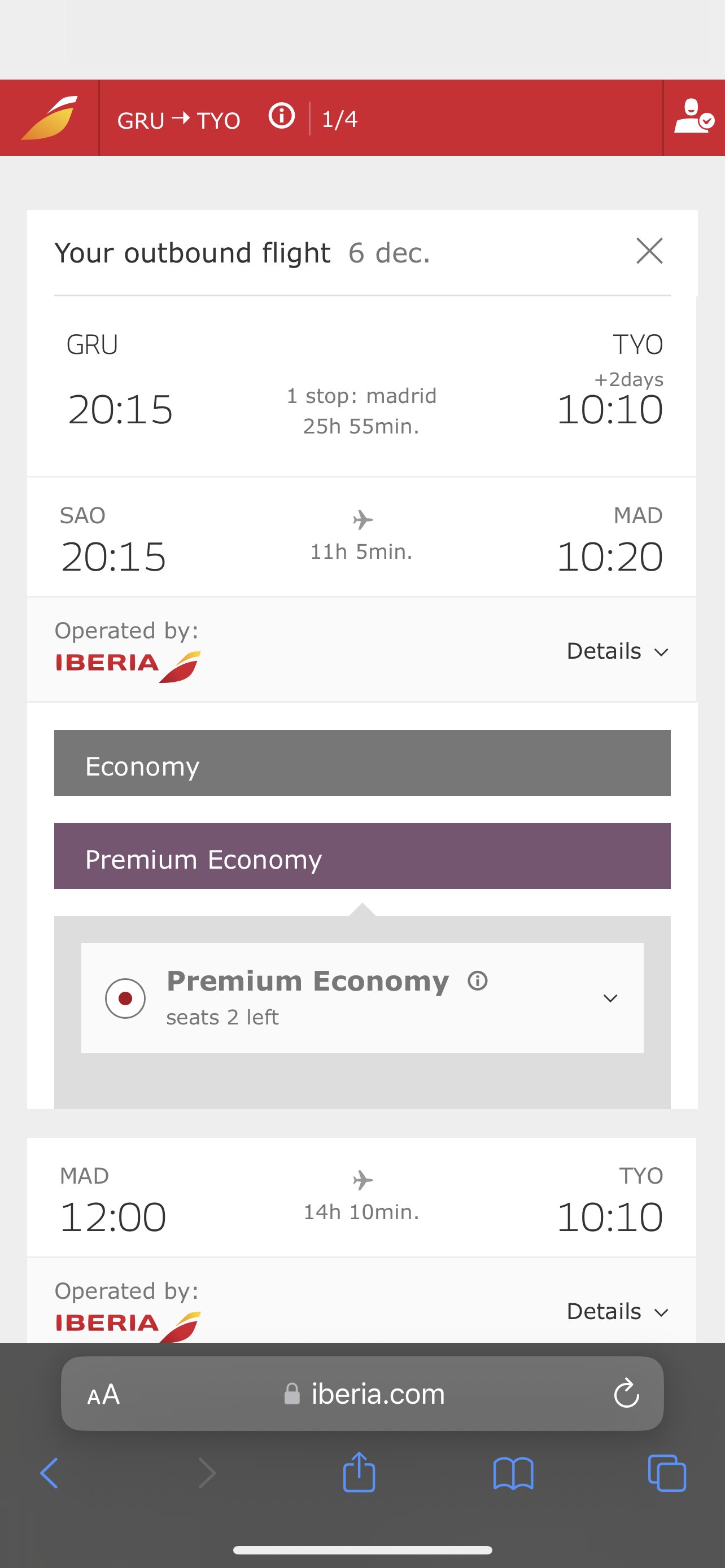Select the Economy cabin tab
This screenshot has height=1568, width=725.
[362, 763]
